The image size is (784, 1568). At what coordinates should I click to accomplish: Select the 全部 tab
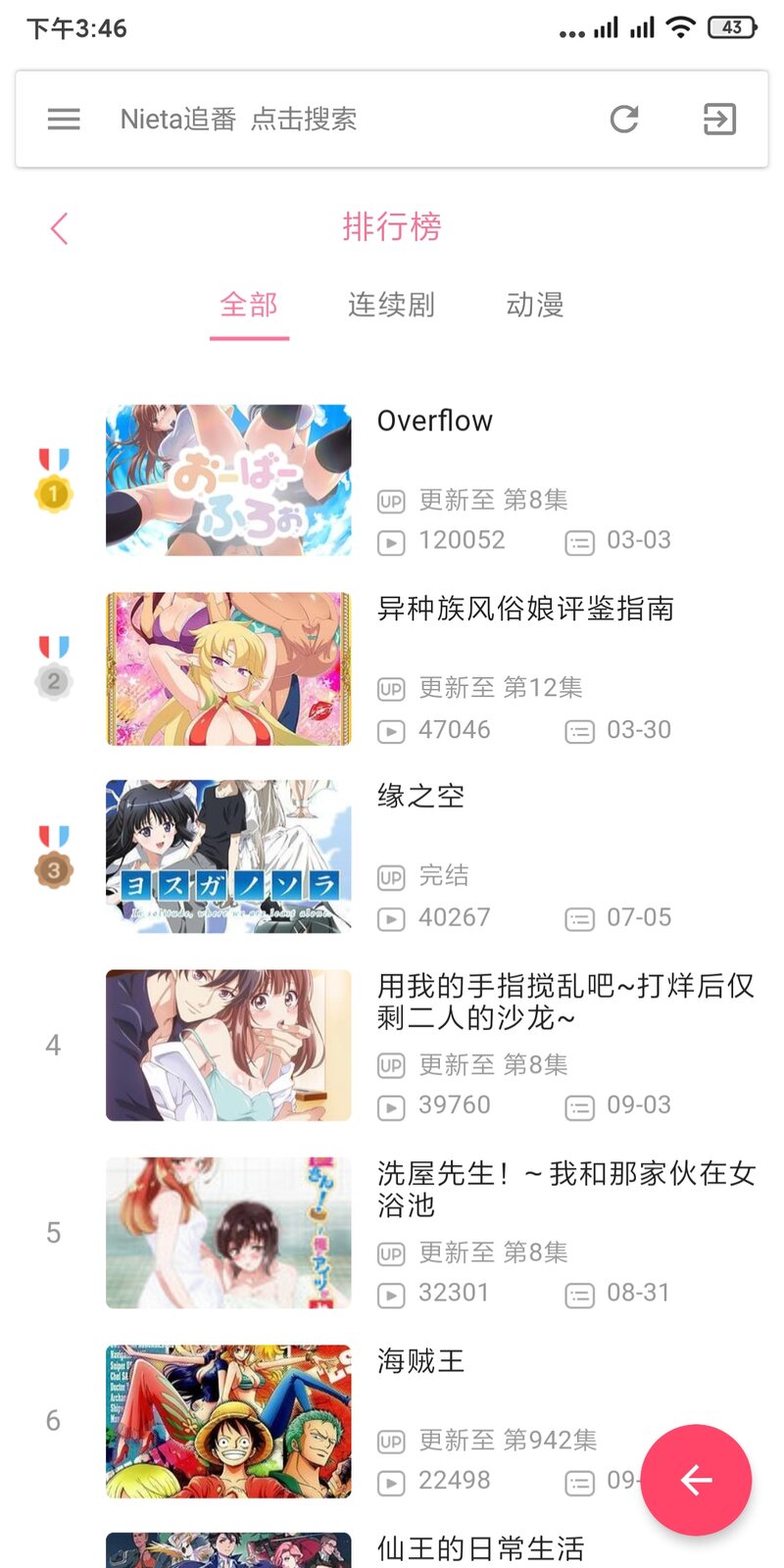point(249,305)
